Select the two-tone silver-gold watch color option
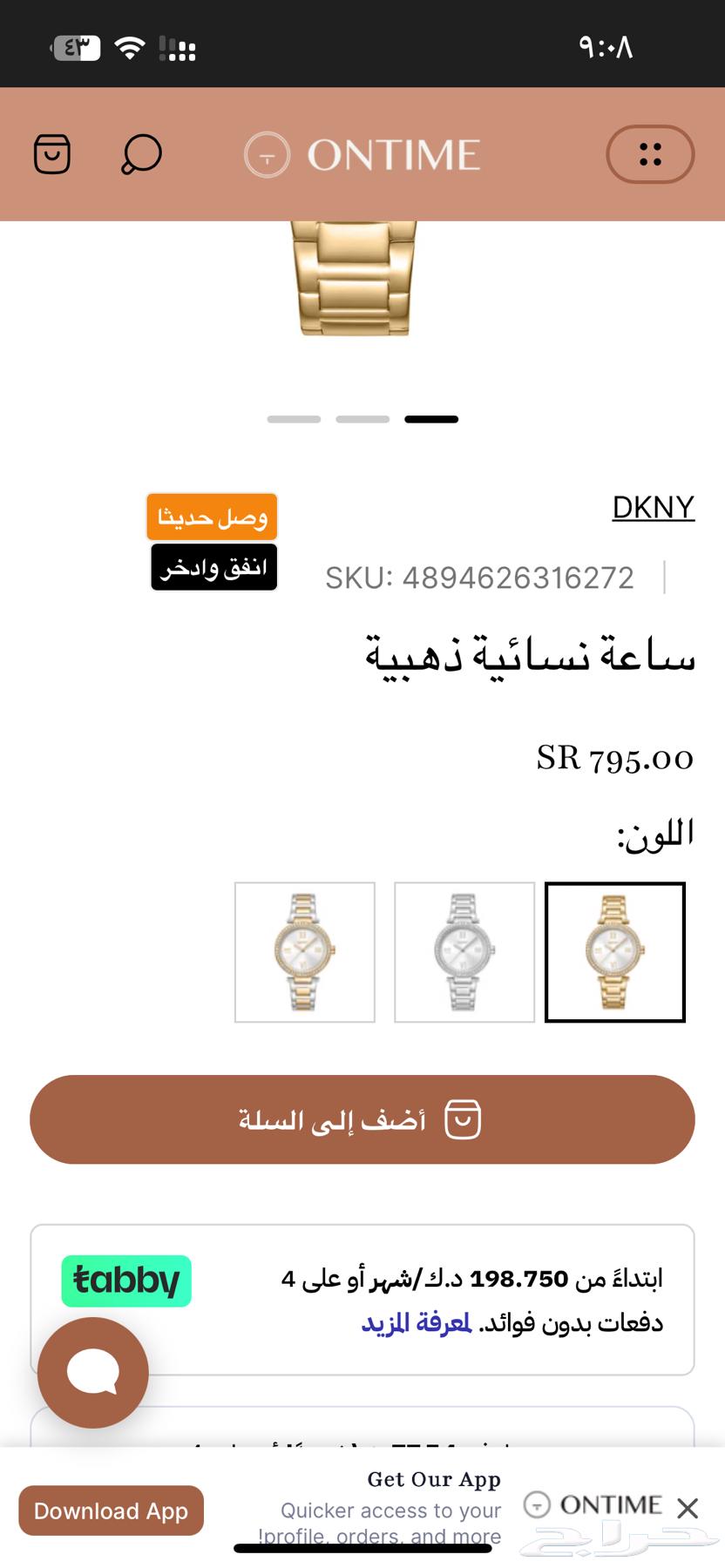725x1568 pixels. coord(304,951)
